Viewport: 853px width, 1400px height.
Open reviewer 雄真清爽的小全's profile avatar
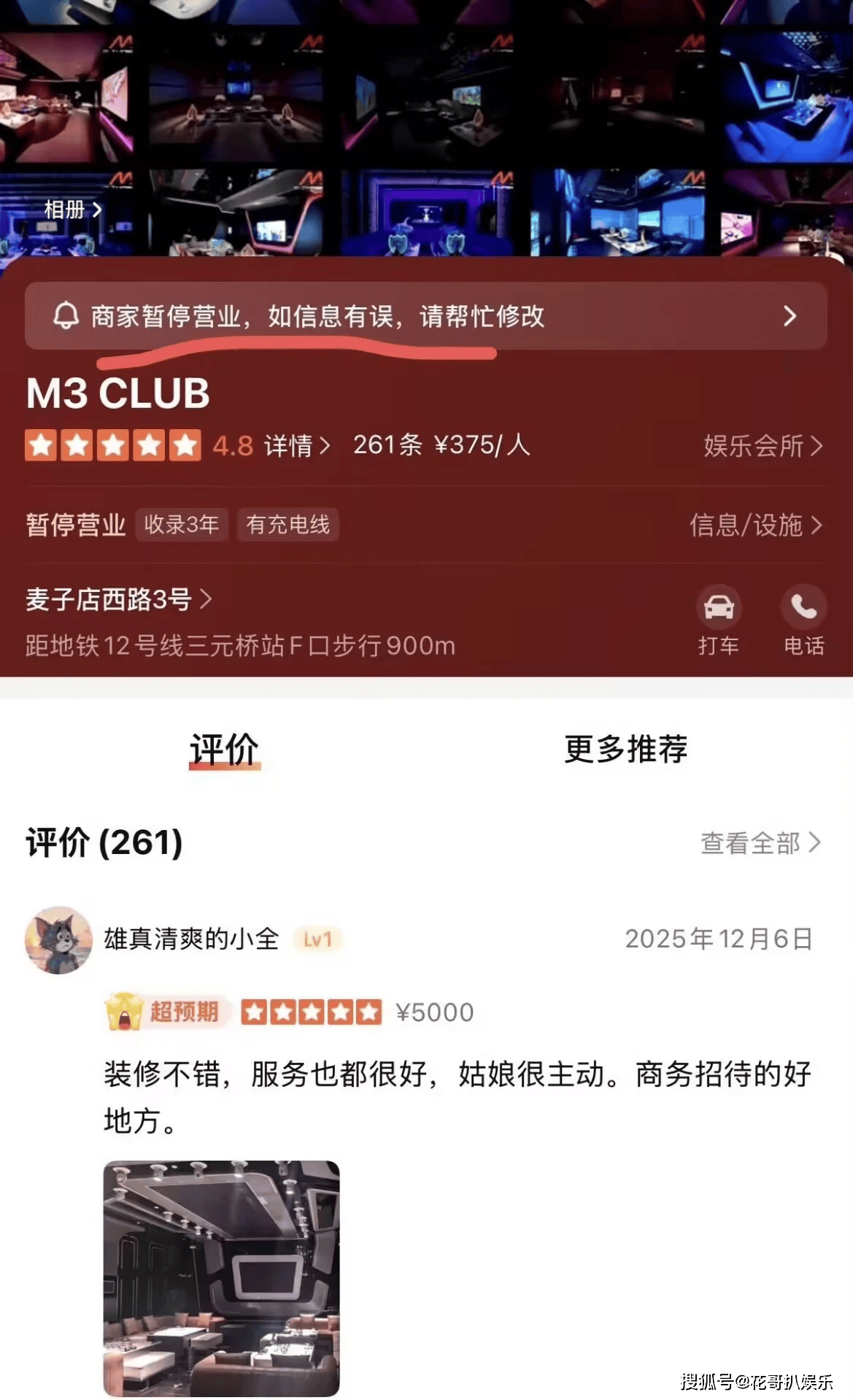point(58,939)
